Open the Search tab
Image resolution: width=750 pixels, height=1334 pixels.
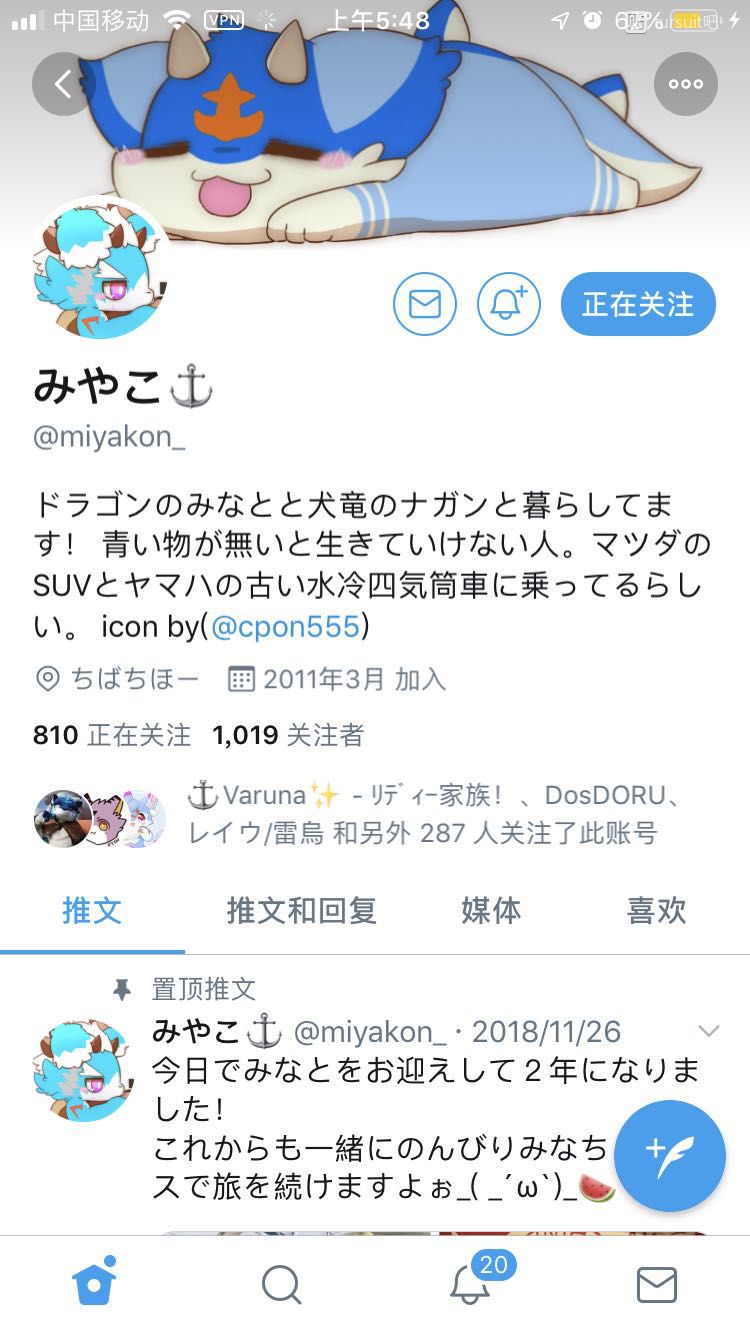[x=281, y=1284]
